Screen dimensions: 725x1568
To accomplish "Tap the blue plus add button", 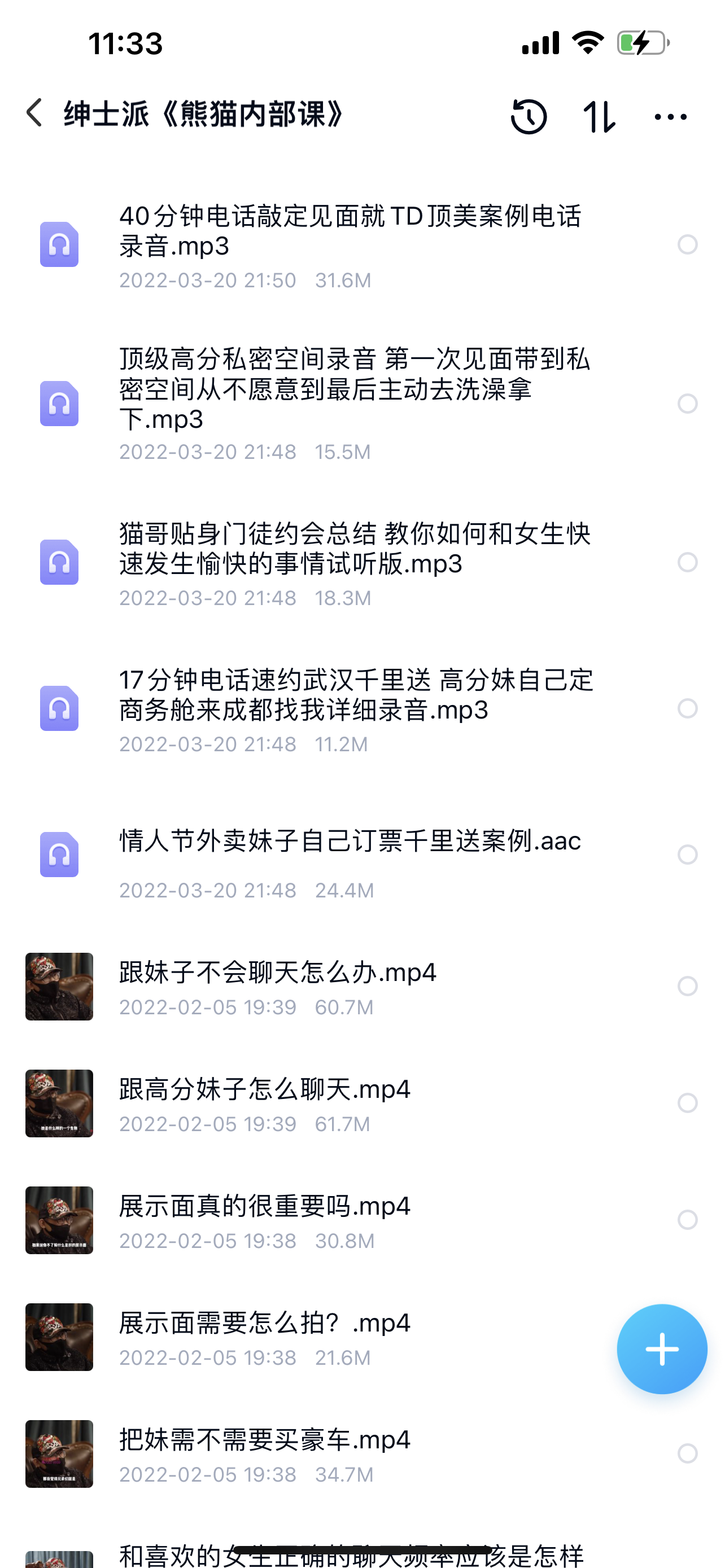I will 662,1349.
